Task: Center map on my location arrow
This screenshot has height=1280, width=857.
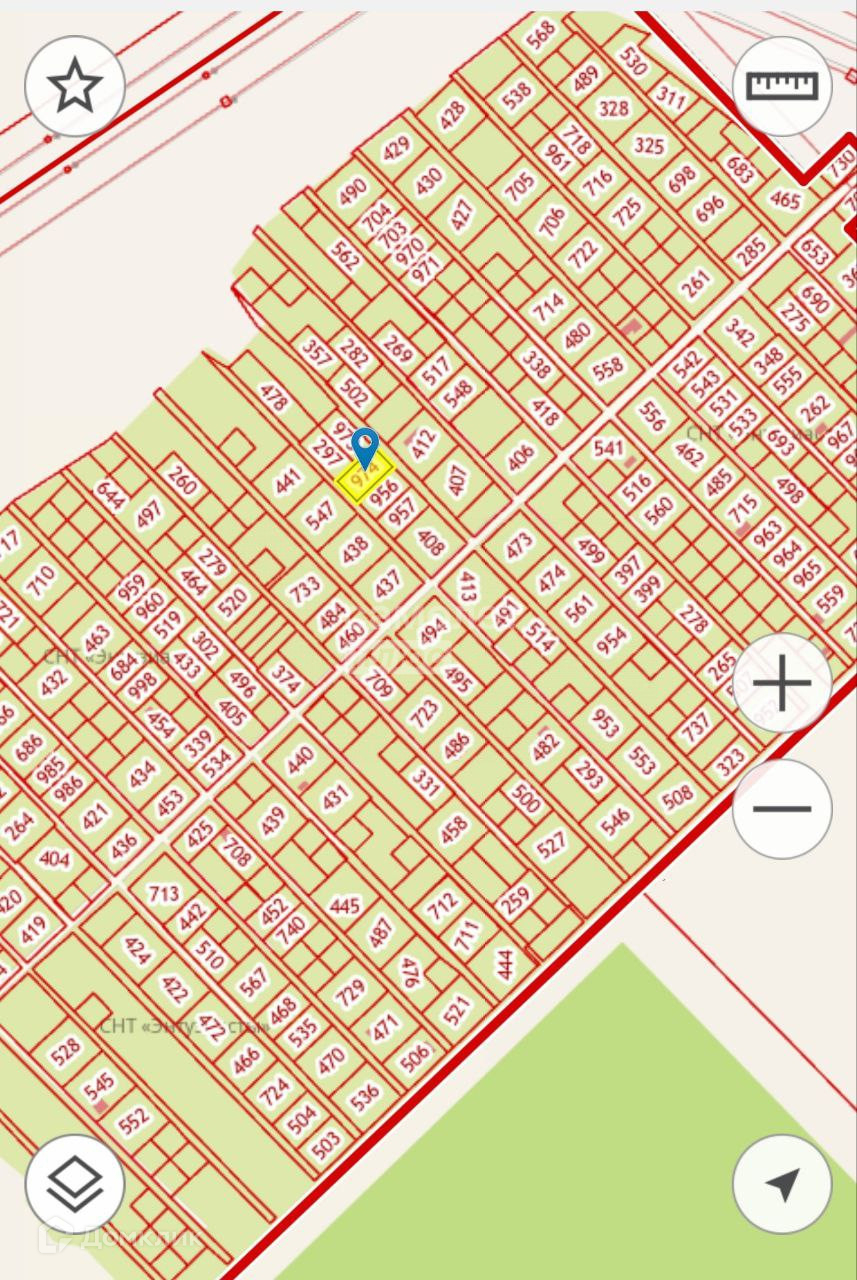Action: 782,1185
